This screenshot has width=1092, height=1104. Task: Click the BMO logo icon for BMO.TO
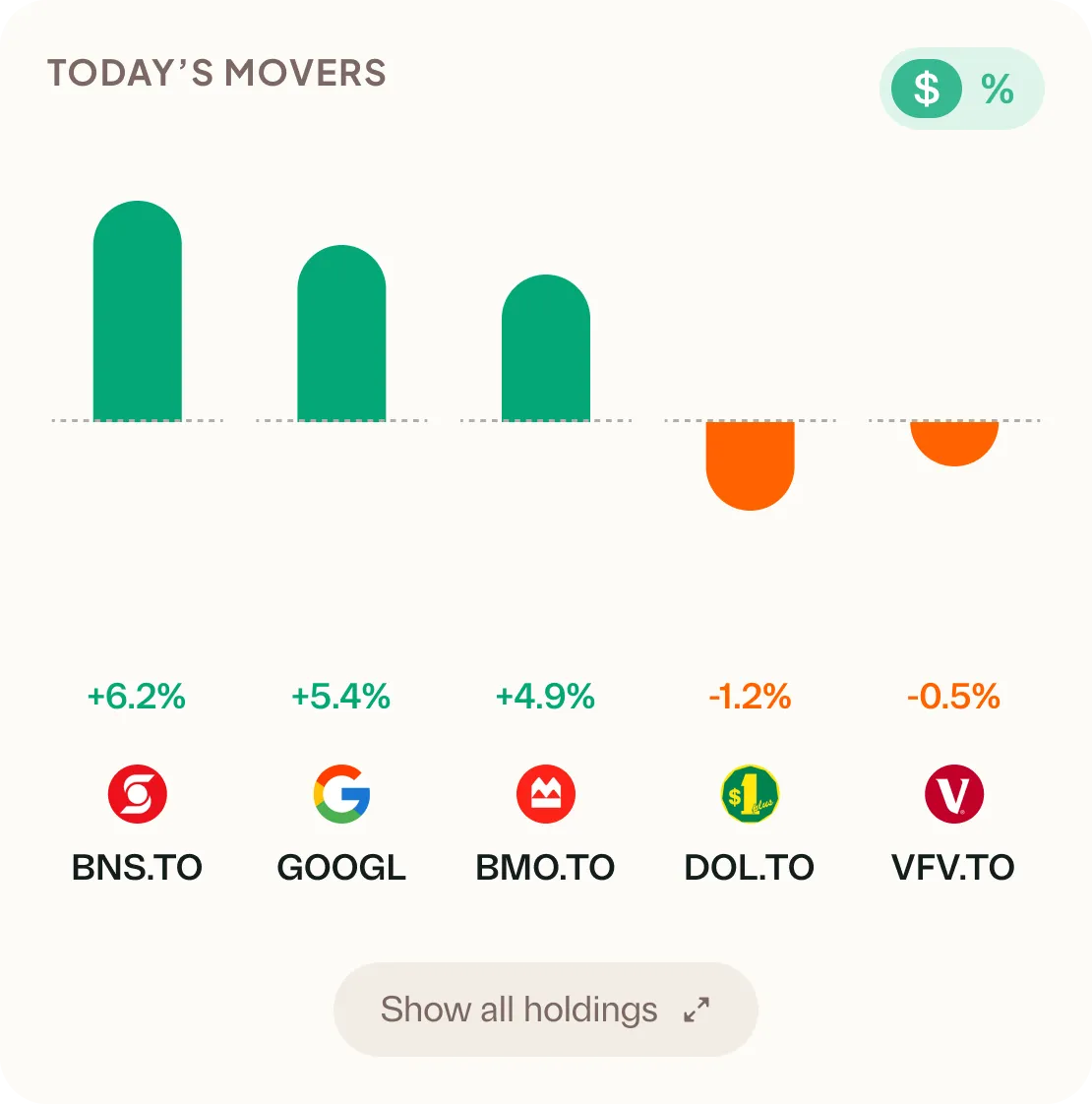[545, 794]
